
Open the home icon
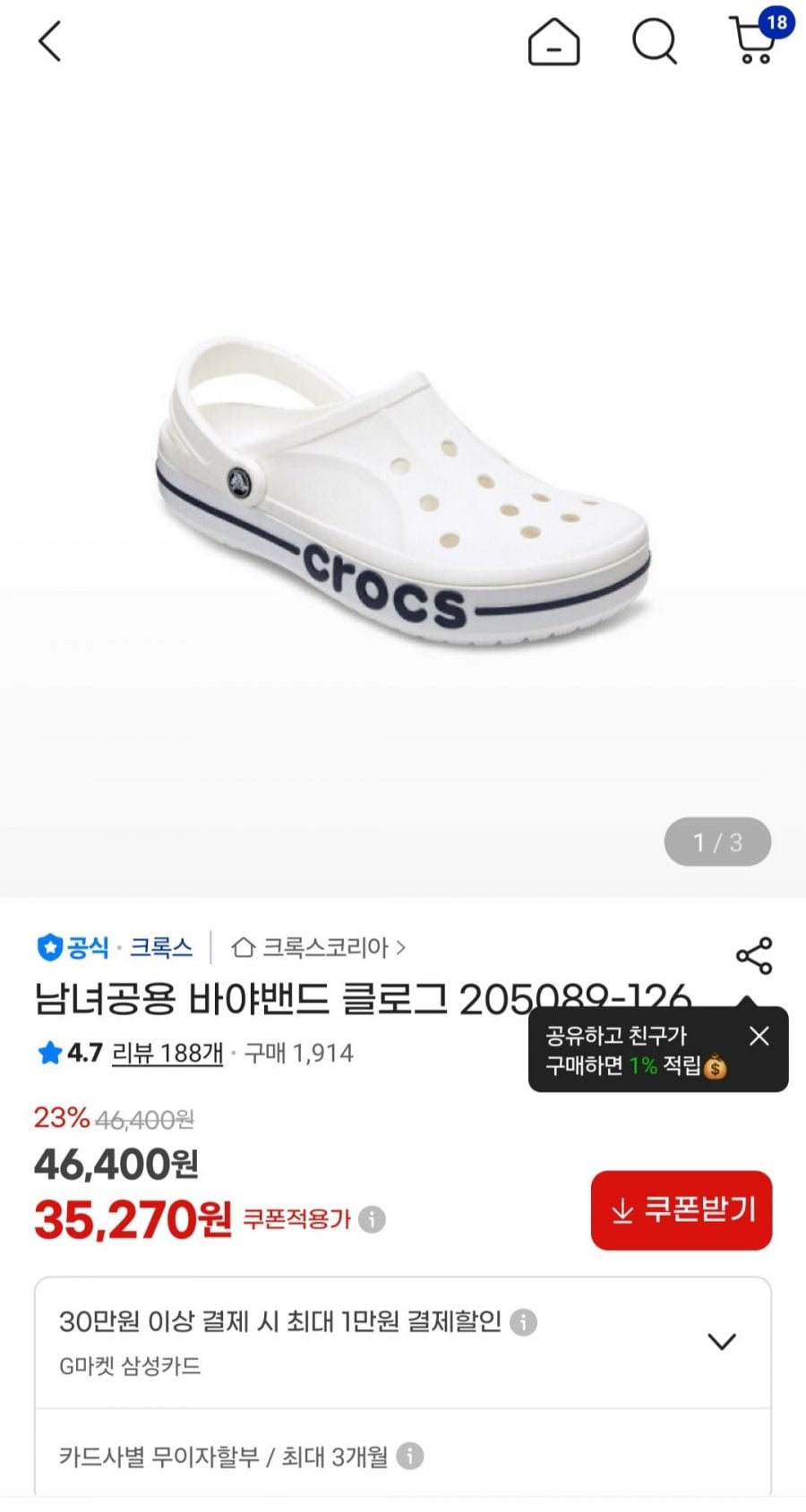point(553,42)
